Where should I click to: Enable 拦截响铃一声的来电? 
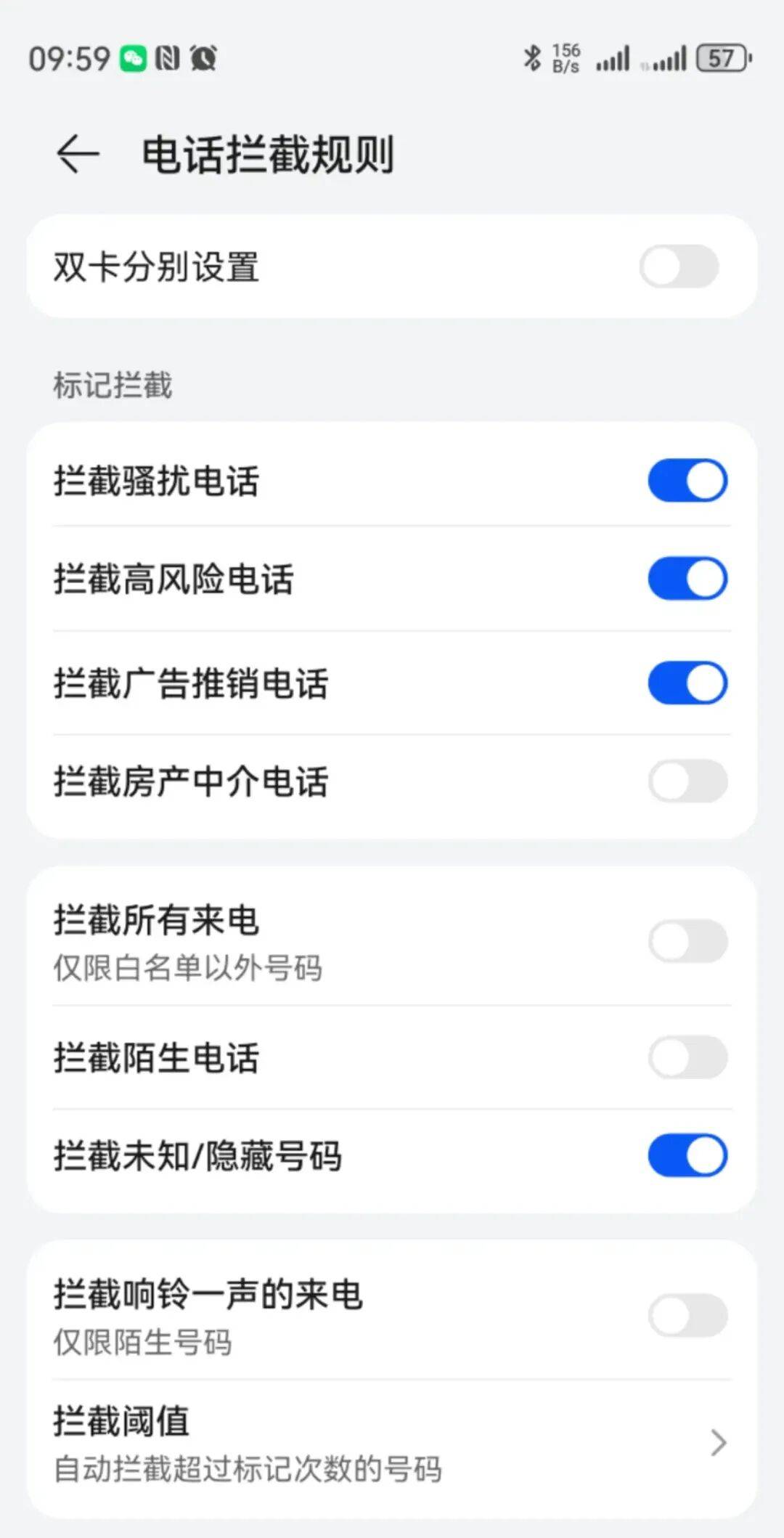(687, 1315)
